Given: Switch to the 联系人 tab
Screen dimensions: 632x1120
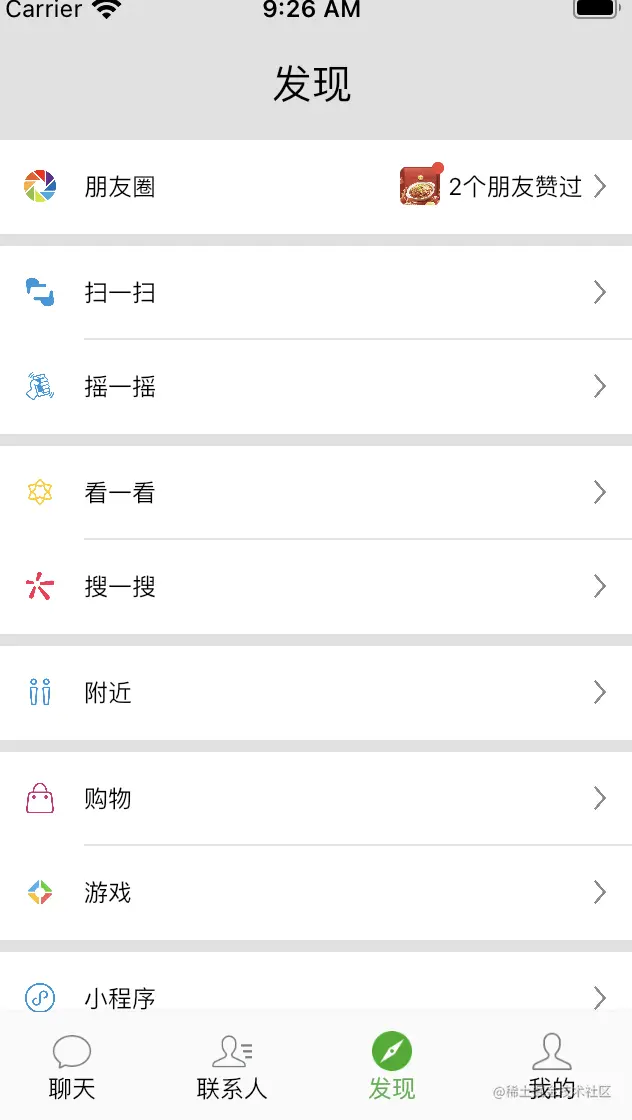Looking at the screenshot, I should 232,1066.
